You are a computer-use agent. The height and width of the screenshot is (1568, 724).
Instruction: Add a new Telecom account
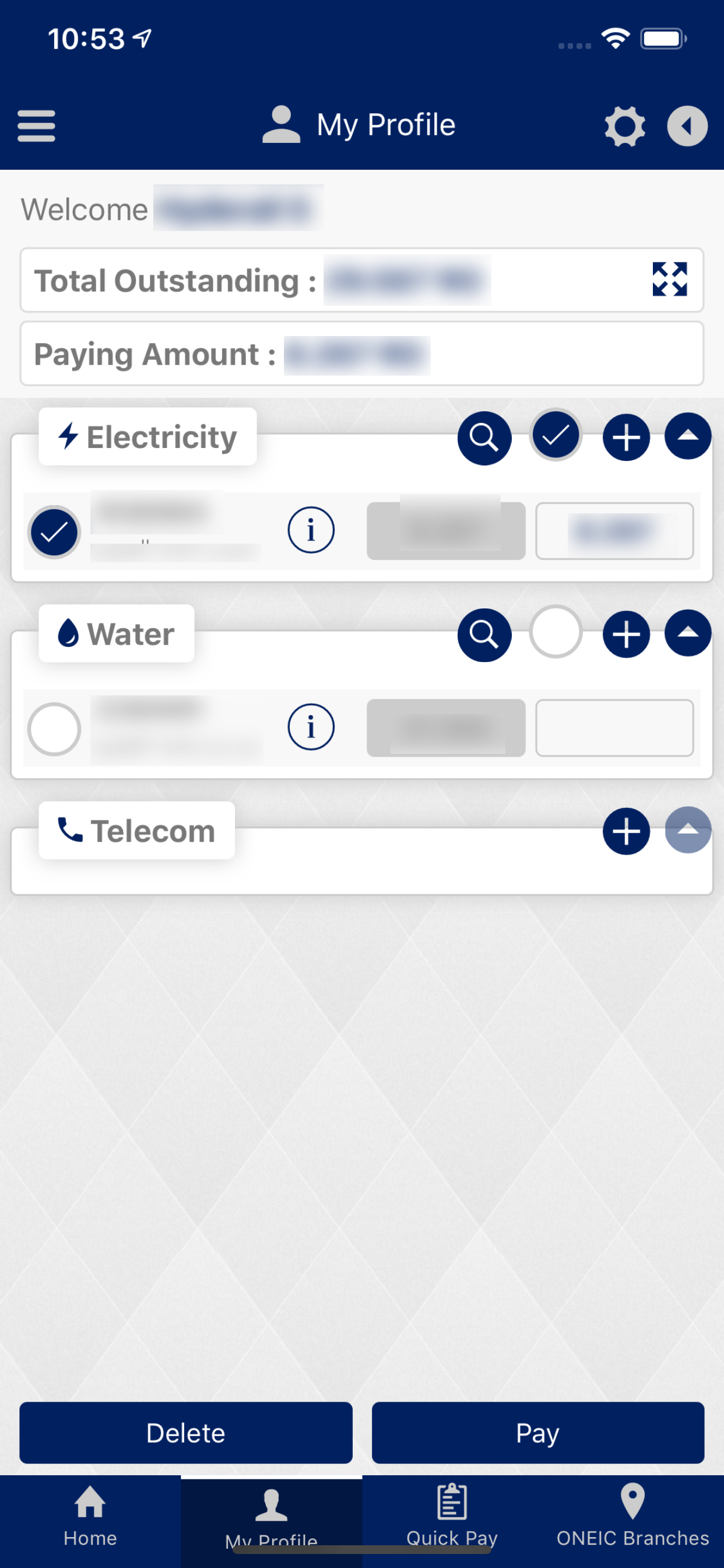click(x=626, y=831)
